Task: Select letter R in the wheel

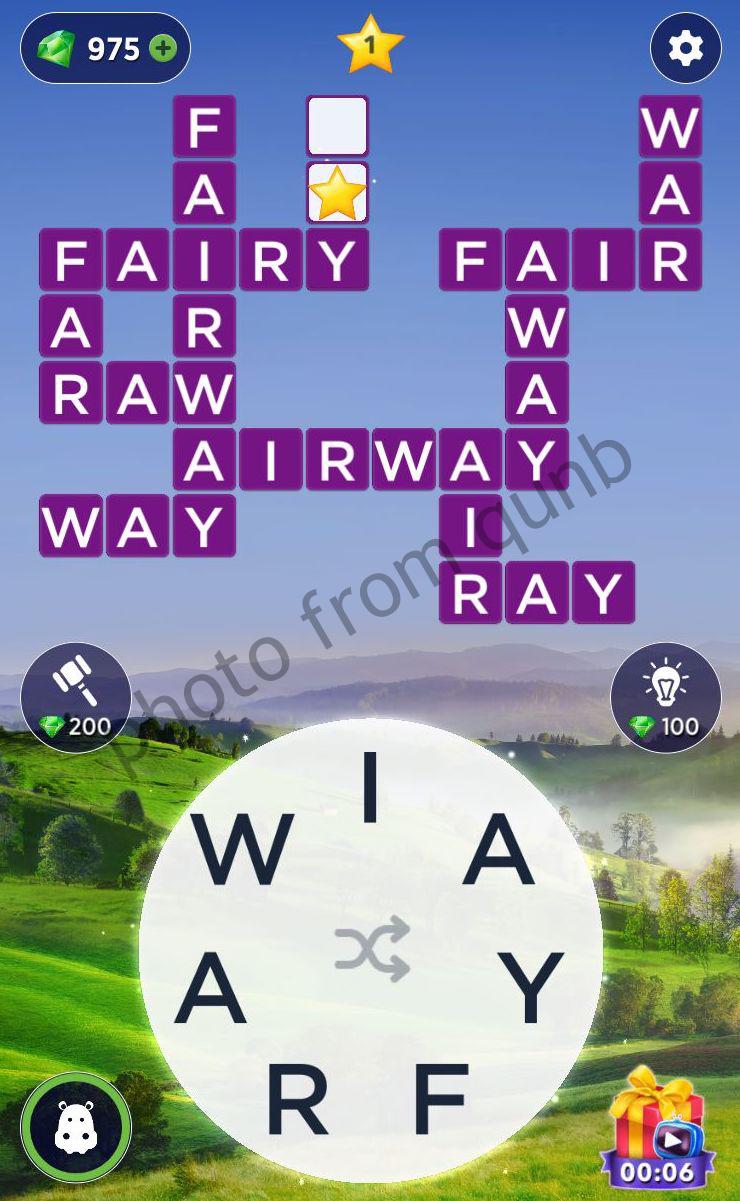Action: click(x=297, y=1099)
